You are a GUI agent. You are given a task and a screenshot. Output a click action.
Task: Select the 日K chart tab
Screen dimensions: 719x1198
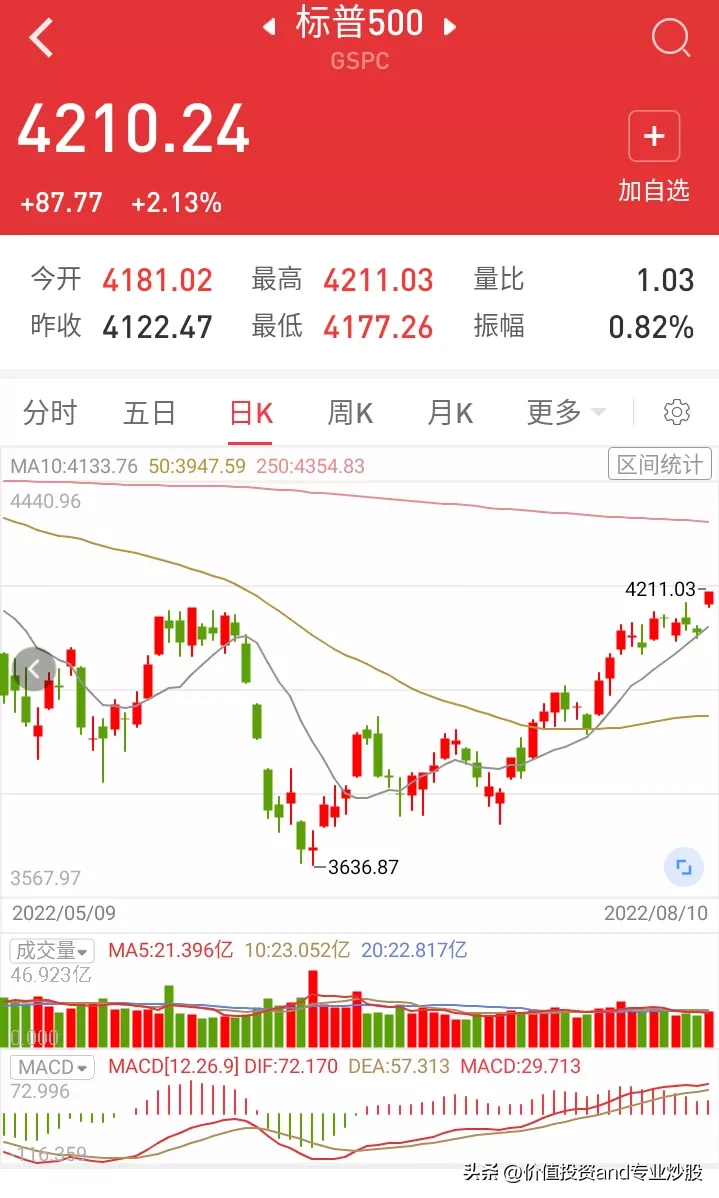(251, 413)
